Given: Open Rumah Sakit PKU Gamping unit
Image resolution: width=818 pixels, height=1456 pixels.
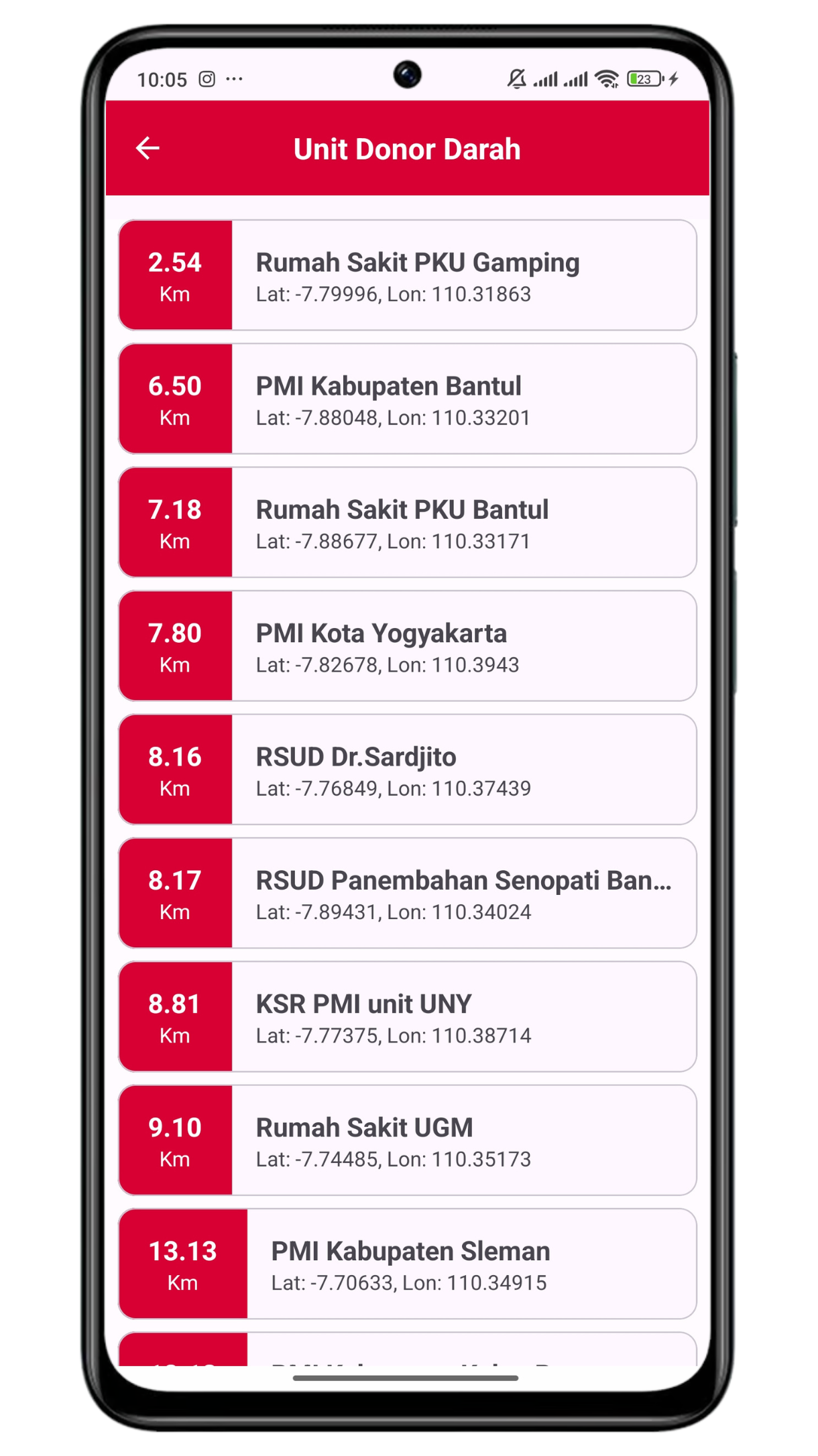Looking at the screenshot, I should [x=407, y=276].
